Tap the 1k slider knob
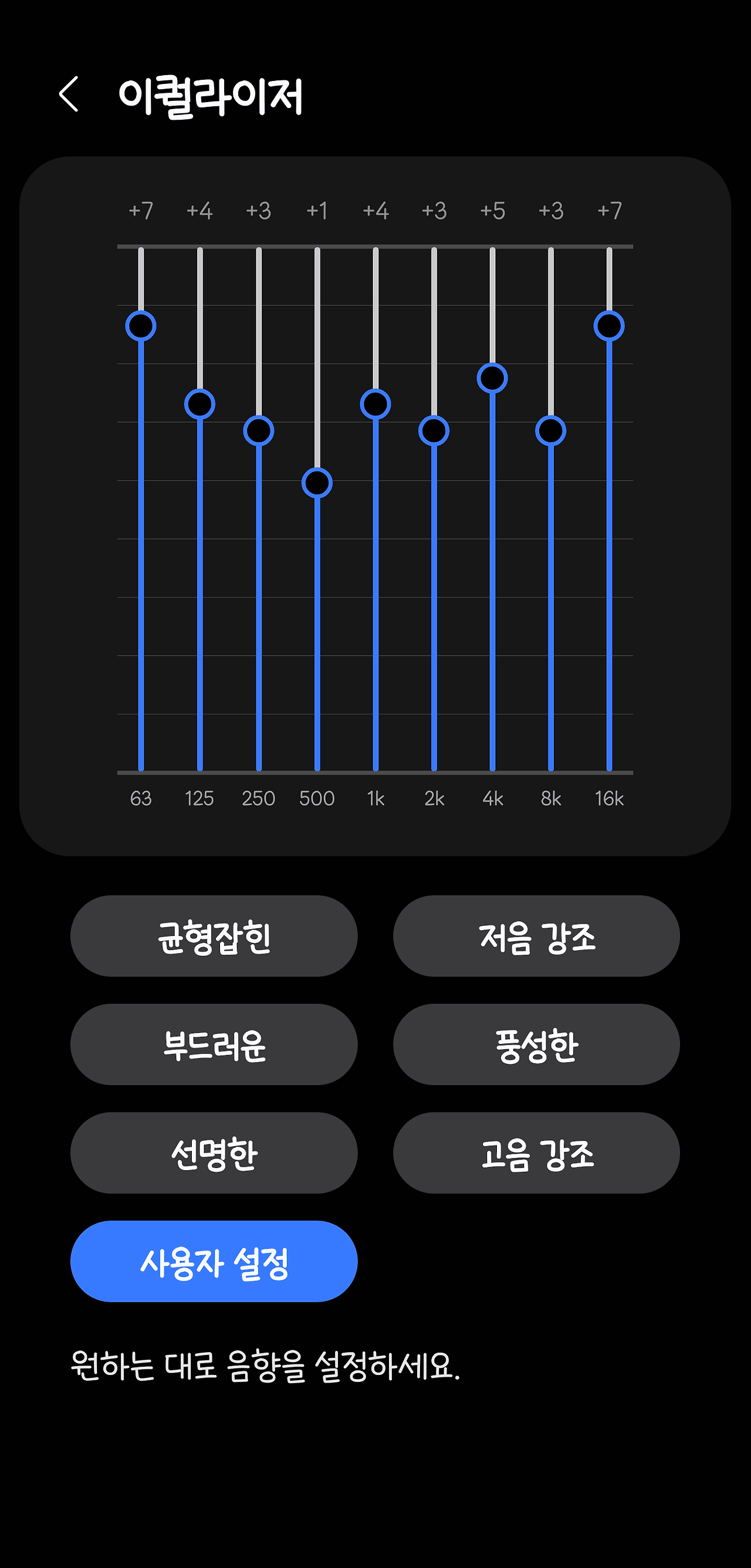This screenshot has width=751, height=1568. 375,404
